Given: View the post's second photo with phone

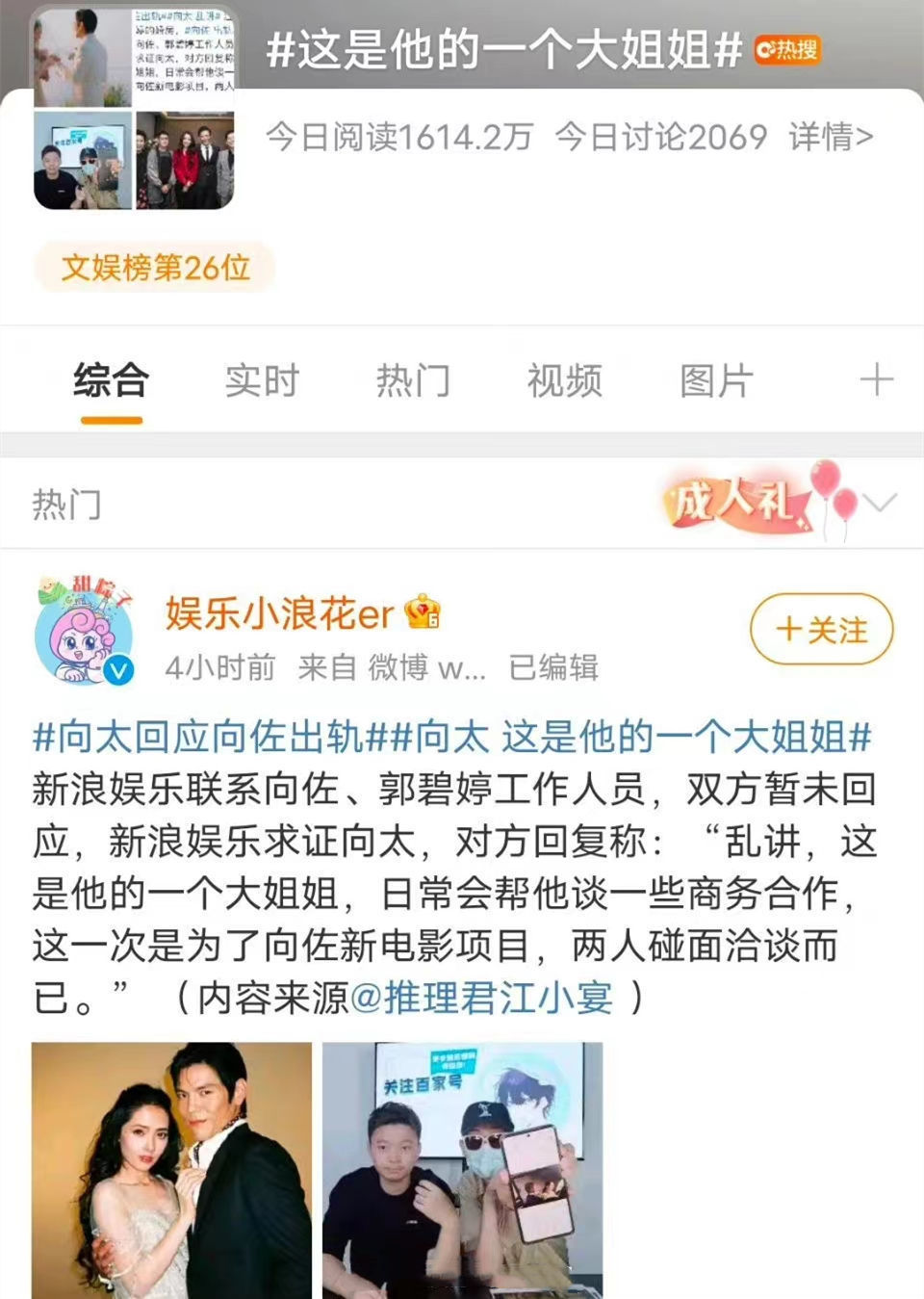Looking at the screenshot, I should tap(462, 1170).
